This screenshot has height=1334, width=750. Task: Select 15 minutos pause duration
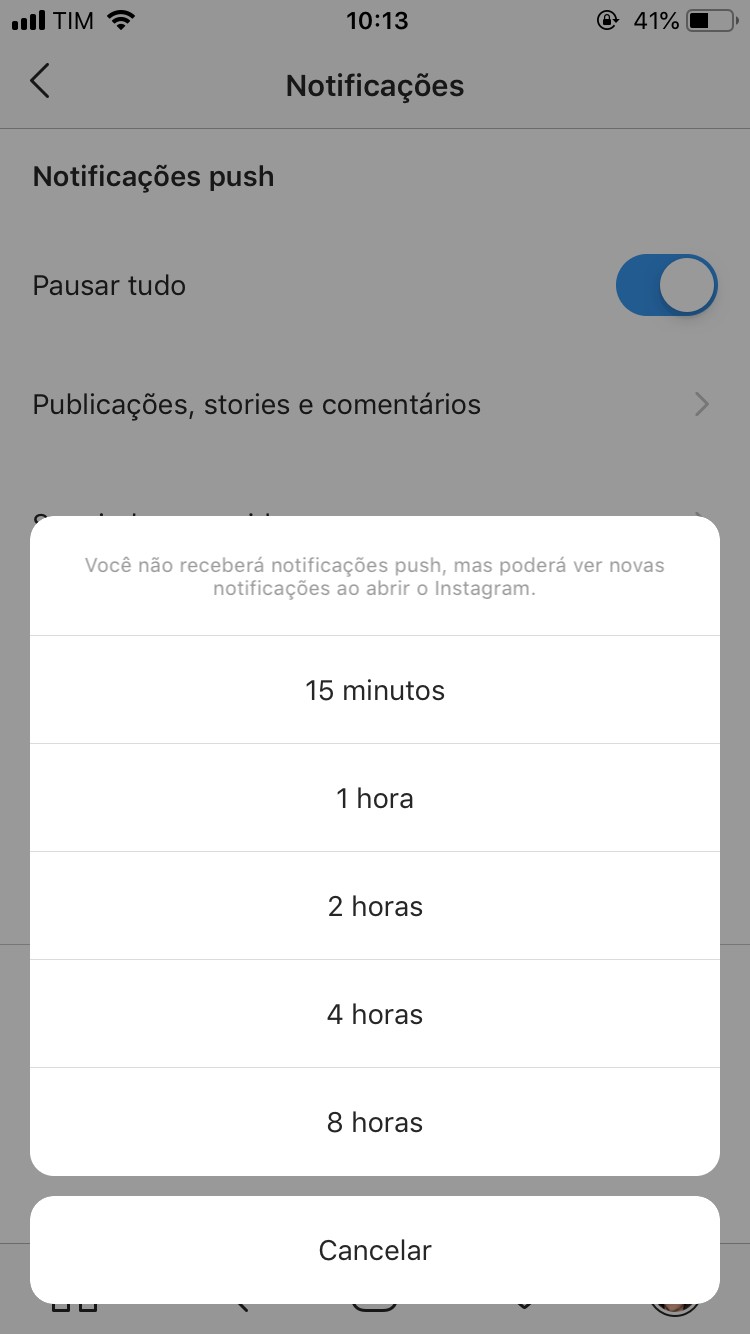pyautogui.click(x=375, y=690)
